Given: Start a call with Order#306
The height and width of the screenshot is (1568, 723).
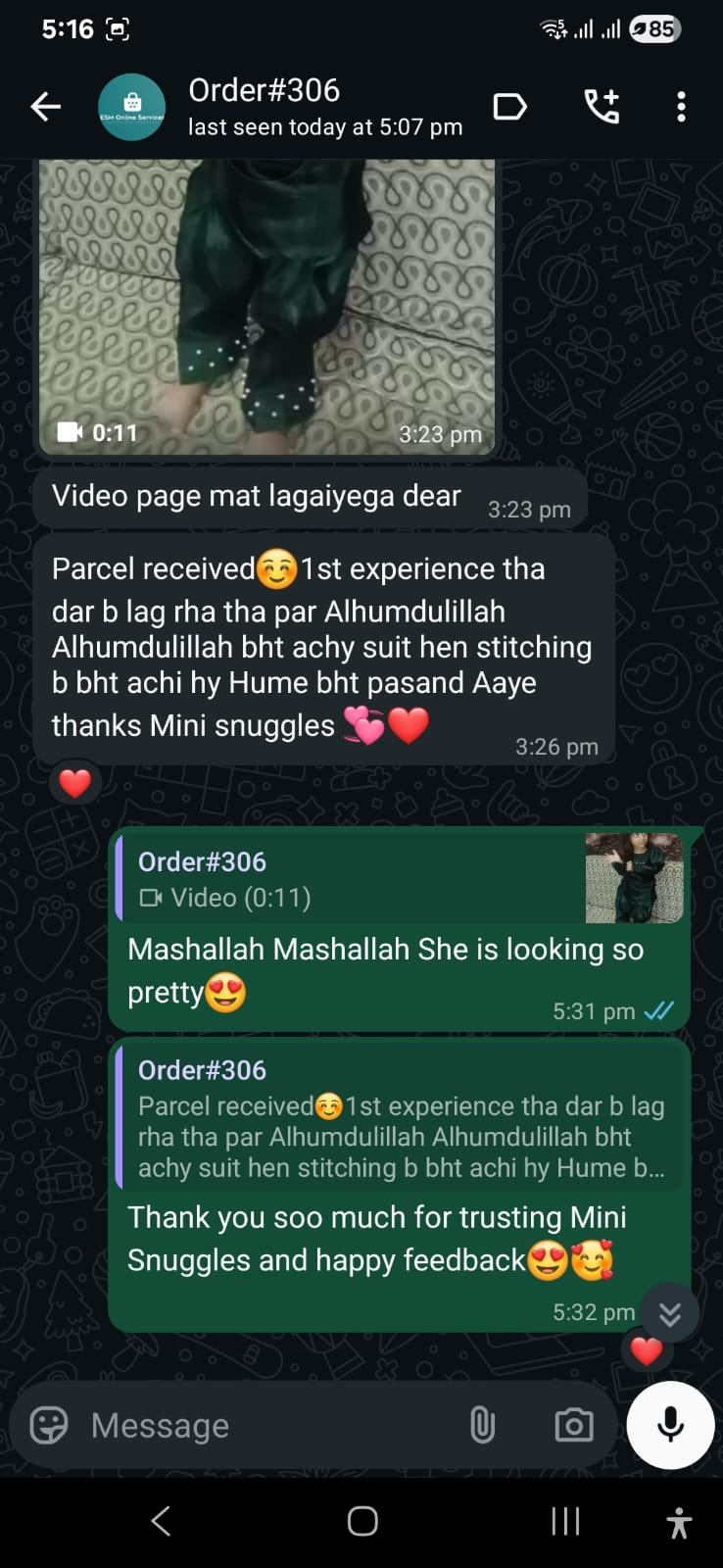Looking at the screenshot, I should tap(602, 107).
